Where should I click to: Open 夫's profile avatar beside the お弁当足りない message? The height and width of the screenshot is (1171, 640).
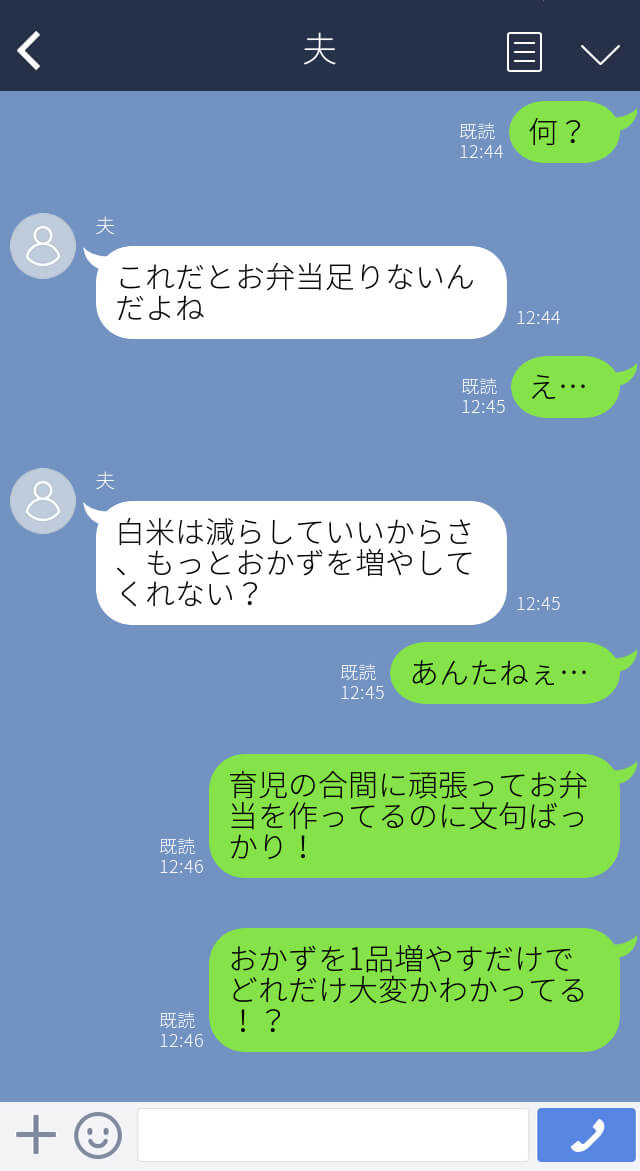(x=43, y=246)
